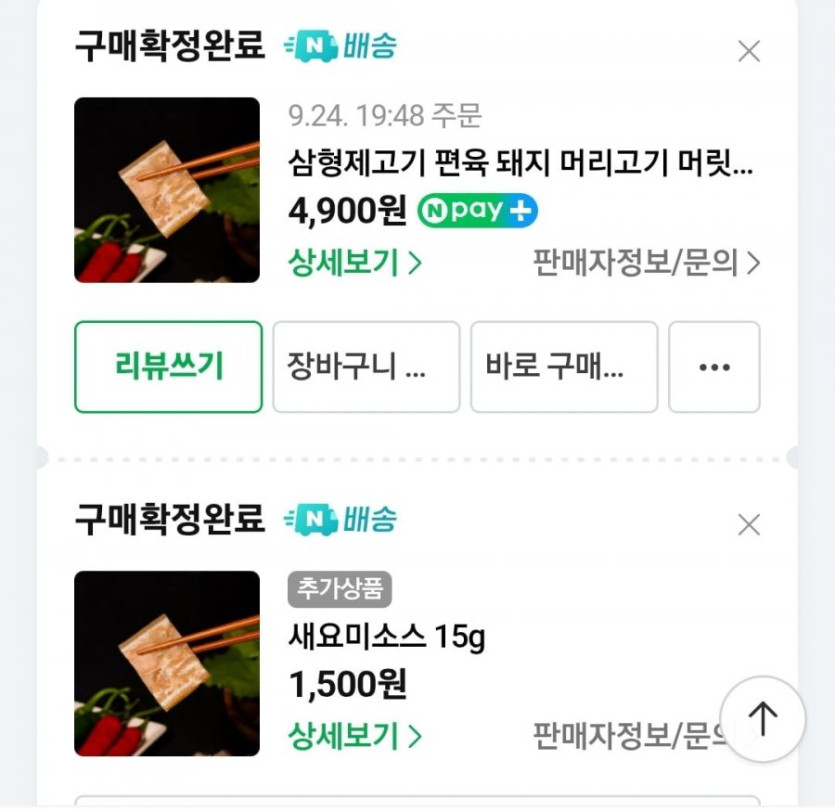Add 편육 to cart with 장바구니 button
The height and width of the screenshot is (812, 835).
click(x=366, y=367)
